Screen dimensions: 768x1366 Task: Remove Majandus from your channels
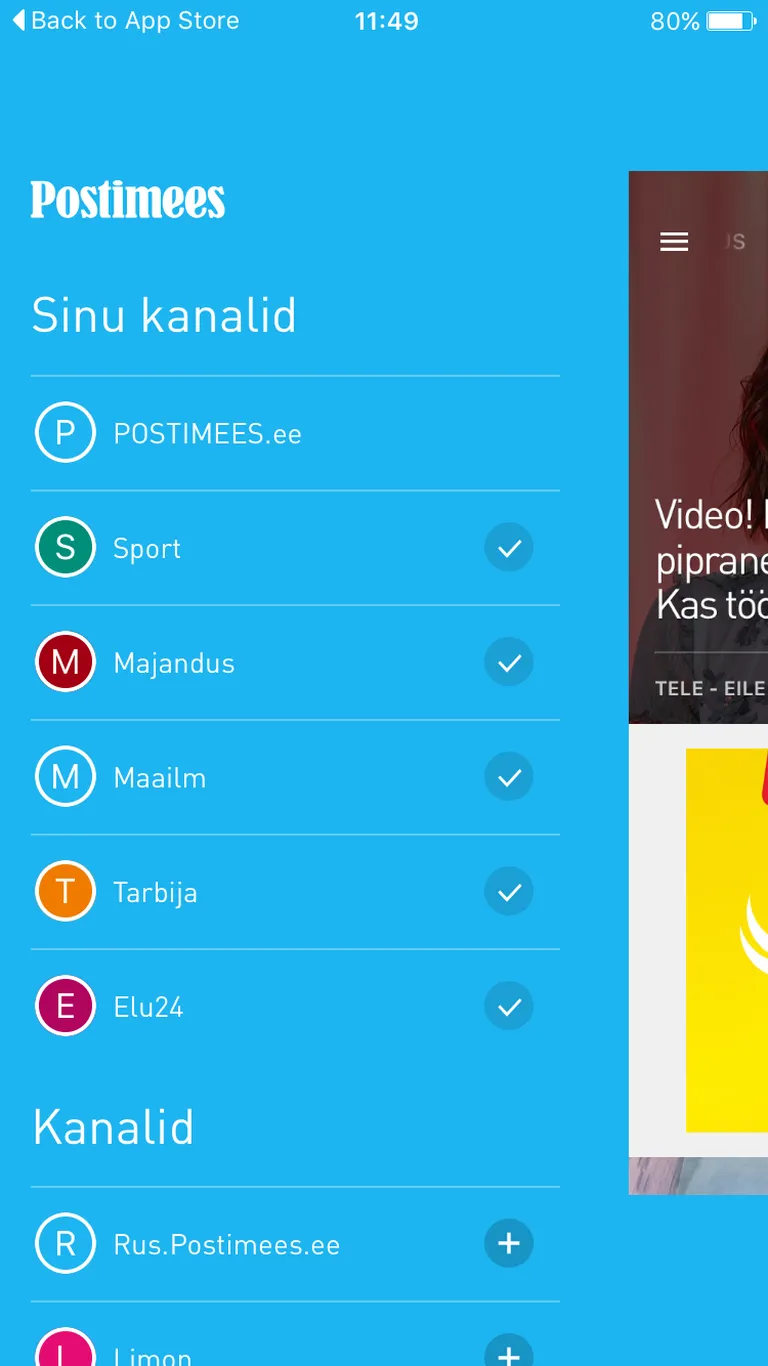coord(509,663)
